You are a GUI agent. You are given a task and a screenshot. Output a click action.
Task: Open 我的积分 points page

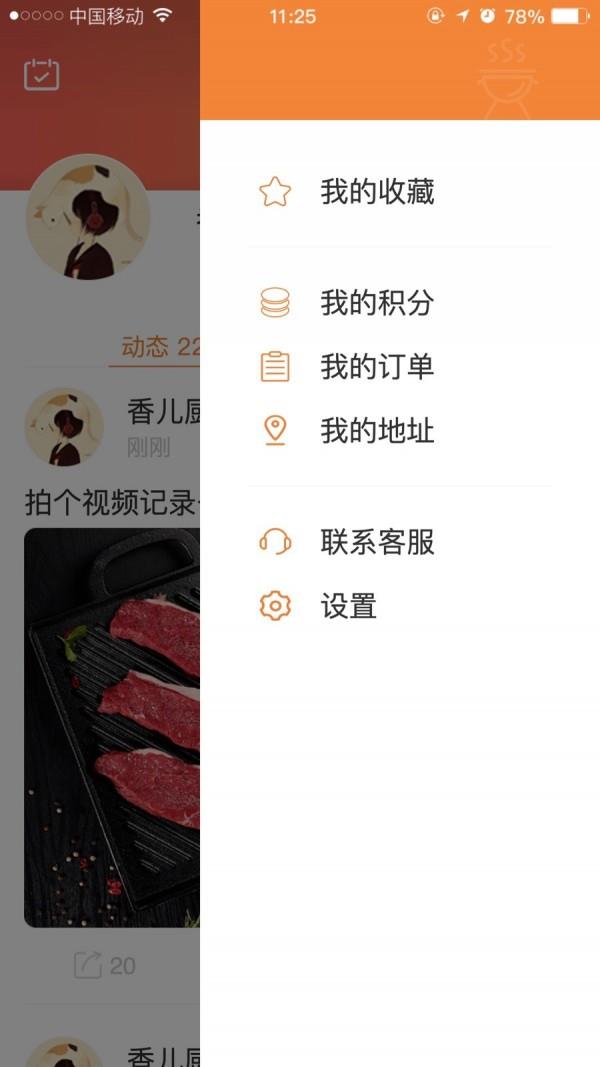click(x=377, y=303)
